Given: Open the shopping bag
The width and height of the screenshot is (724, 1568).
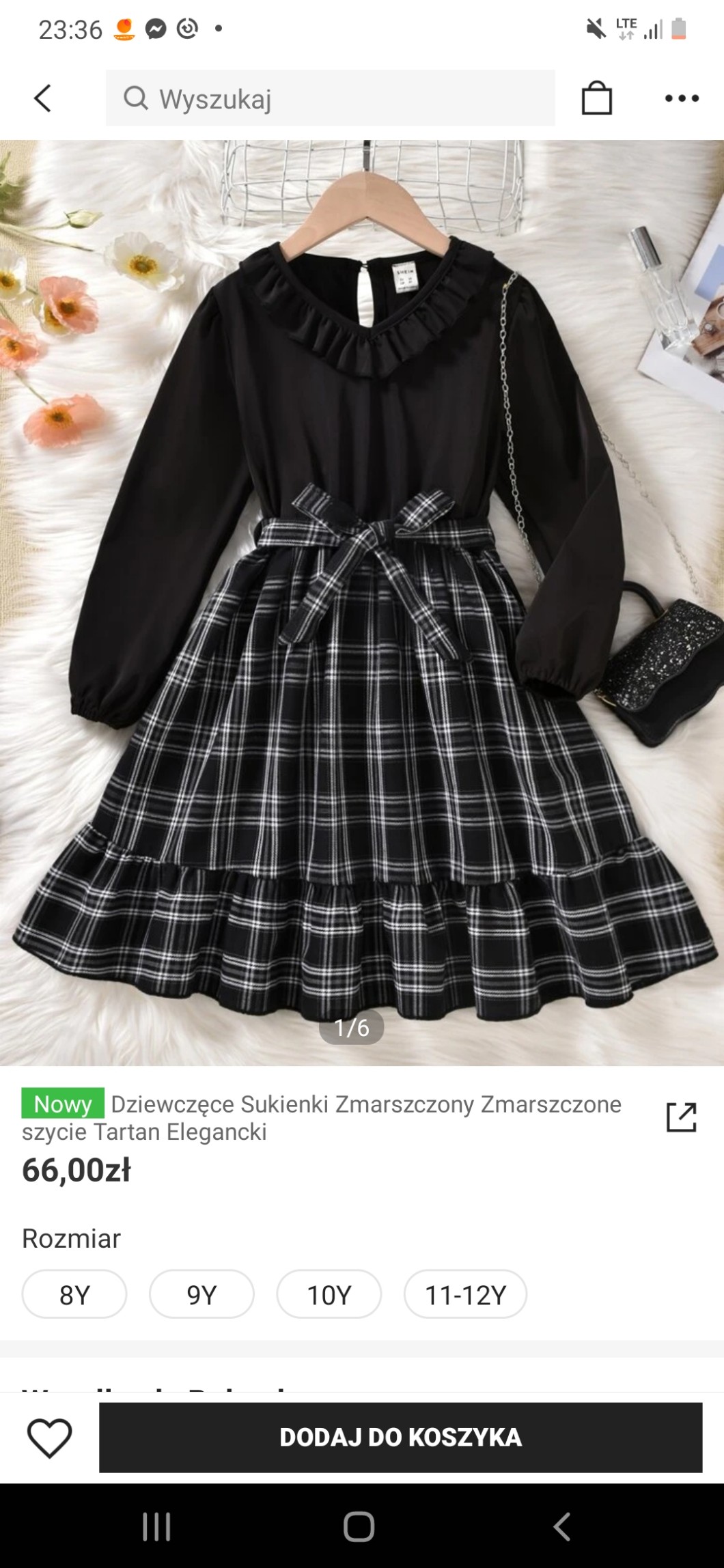Looking at the screenshot, I should pos(596,98).
